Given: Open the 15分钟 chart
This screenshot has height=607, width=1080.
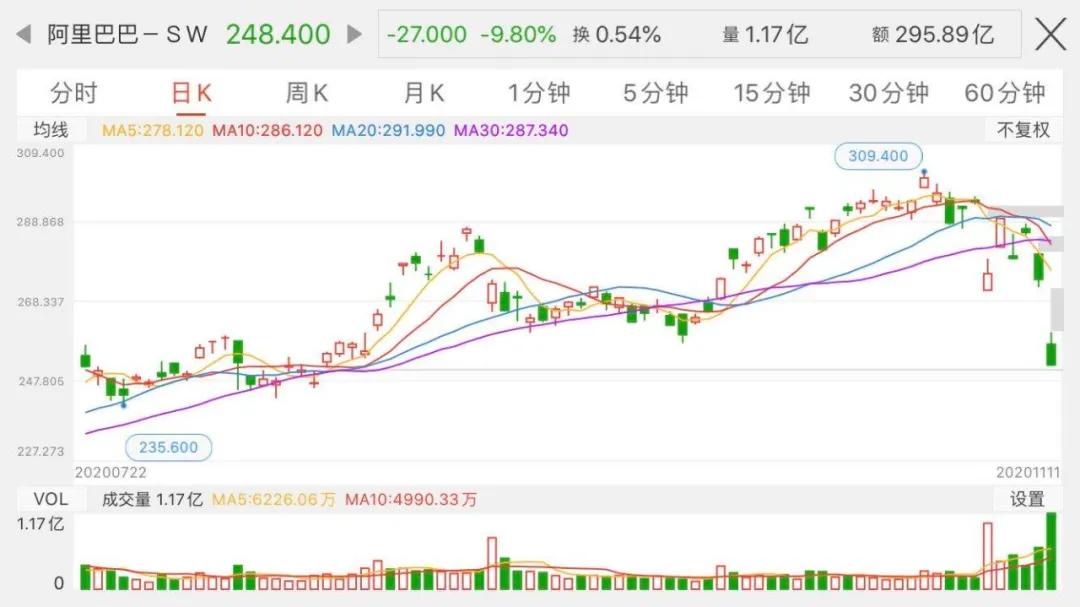Looking at the screenshot, I should click(x=771, y=93).
